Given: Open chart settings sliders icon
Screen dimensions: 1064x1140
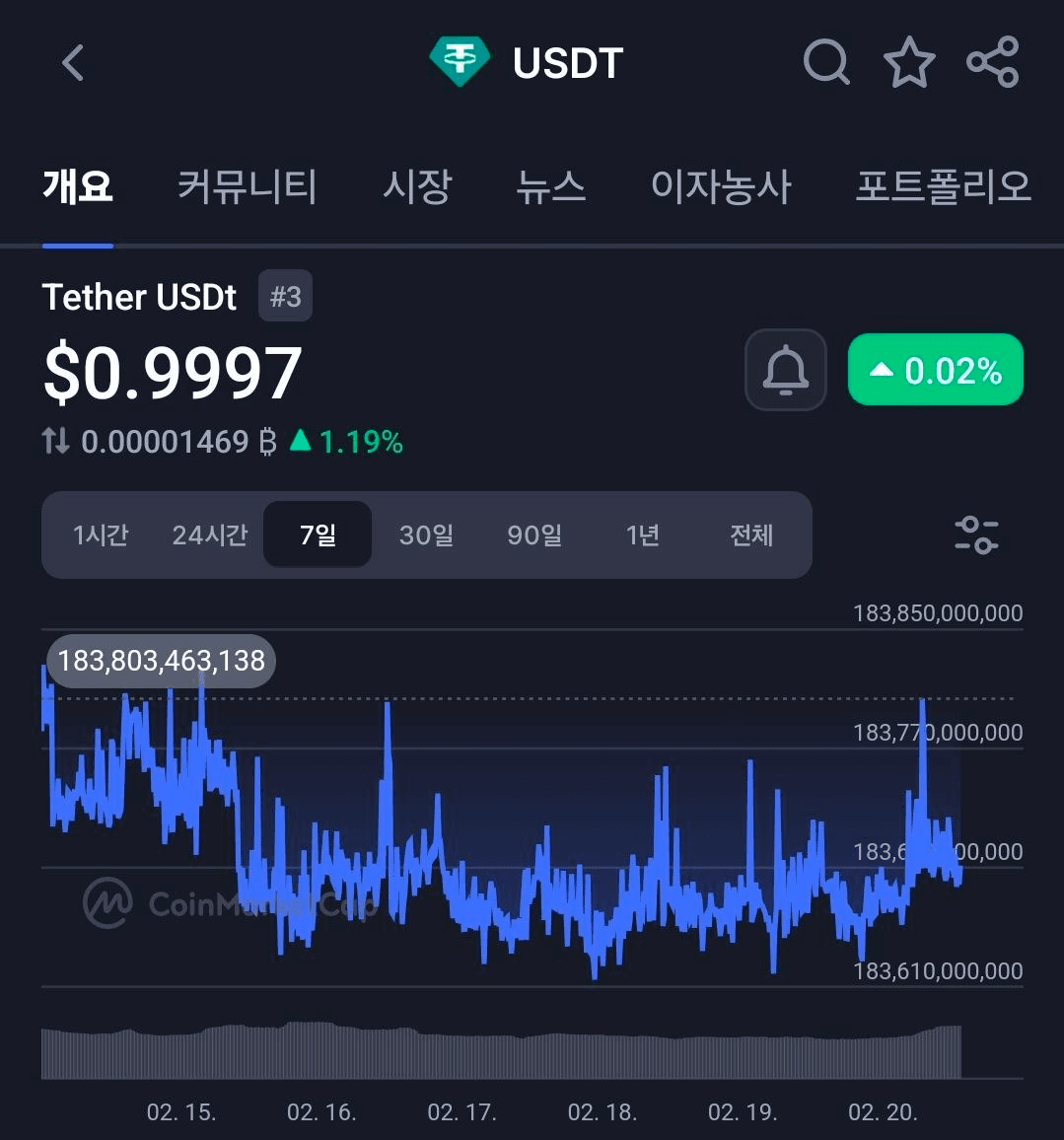Looking at the screenshot, I should 976,534.
